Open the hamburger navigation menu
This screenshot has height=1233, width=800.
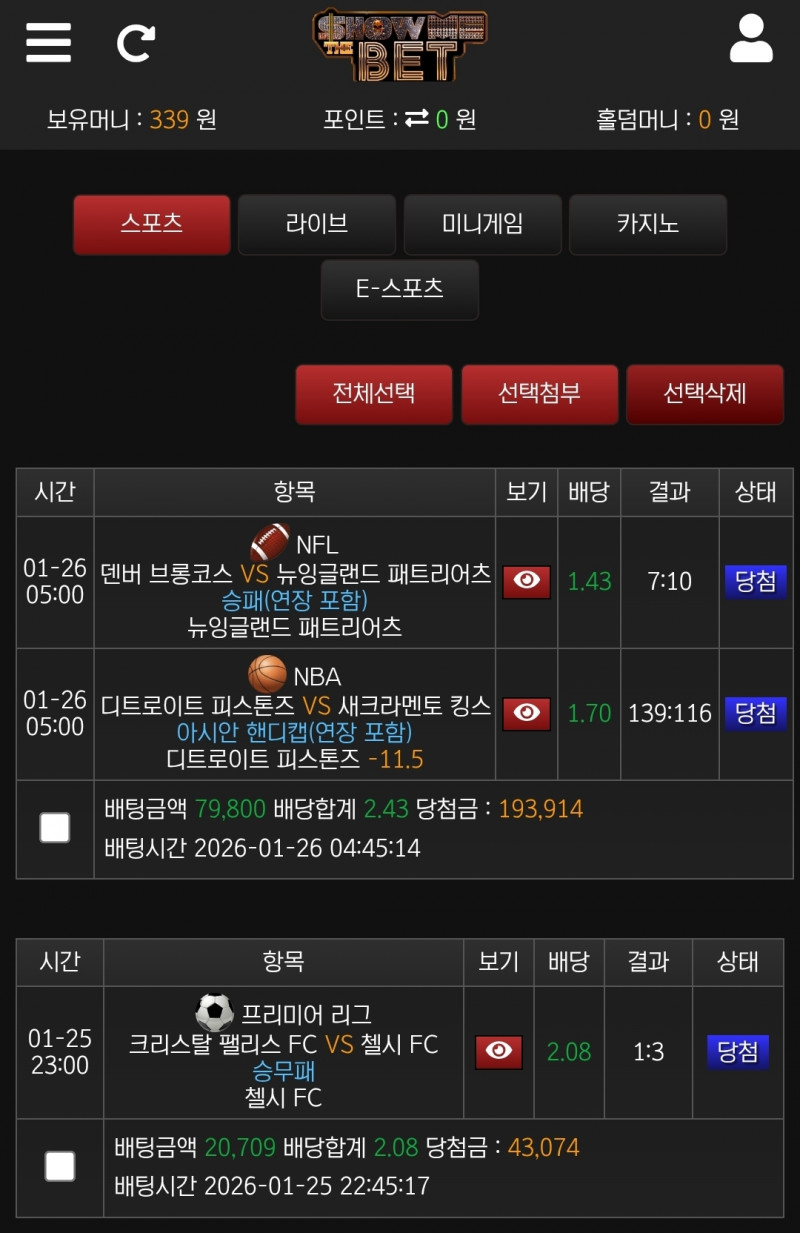(47, 44)
